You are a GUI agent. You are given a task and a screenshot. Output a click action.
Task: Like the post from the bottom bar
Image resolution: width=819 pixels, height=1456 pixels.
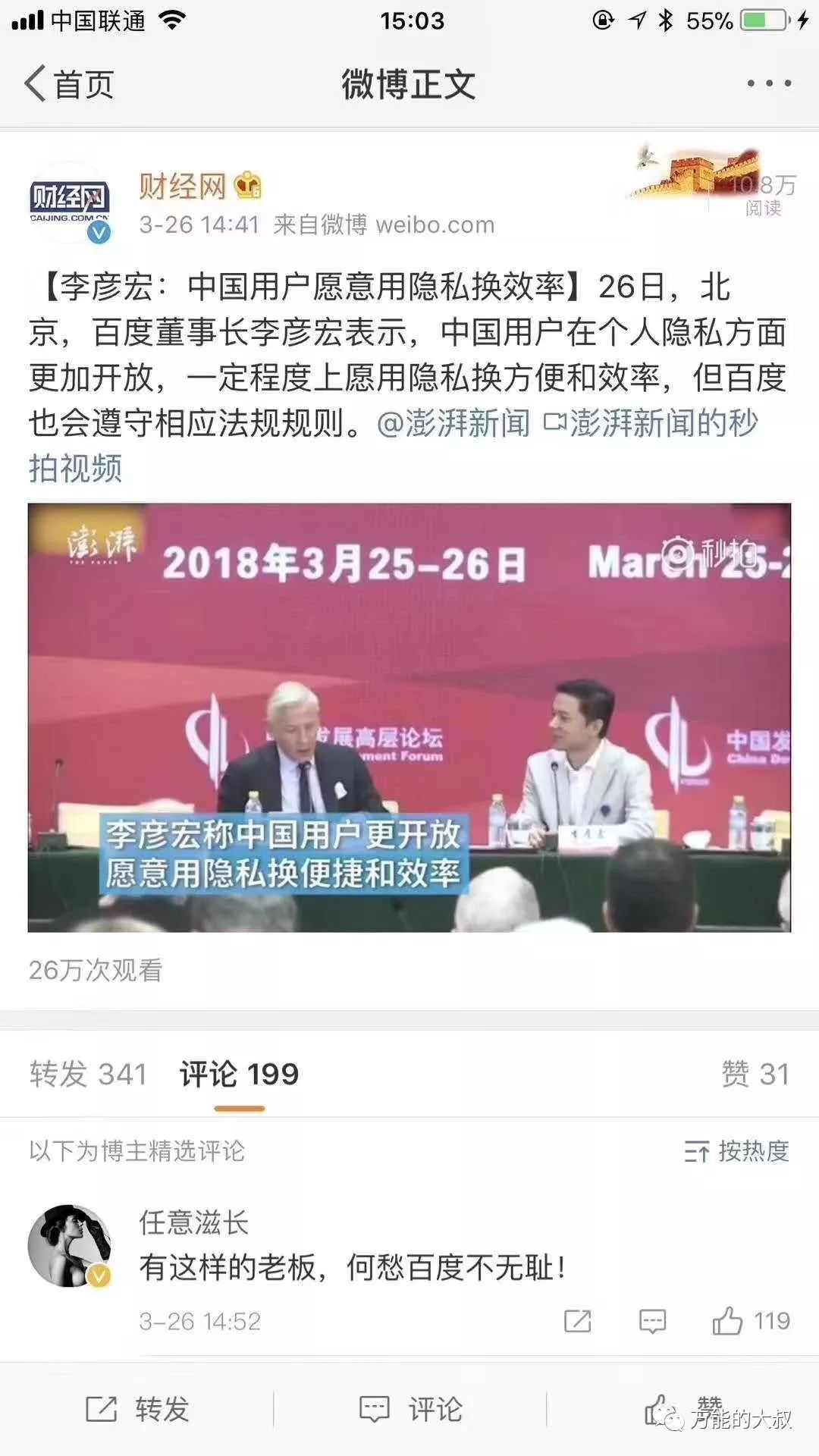tap(682, 1409)
